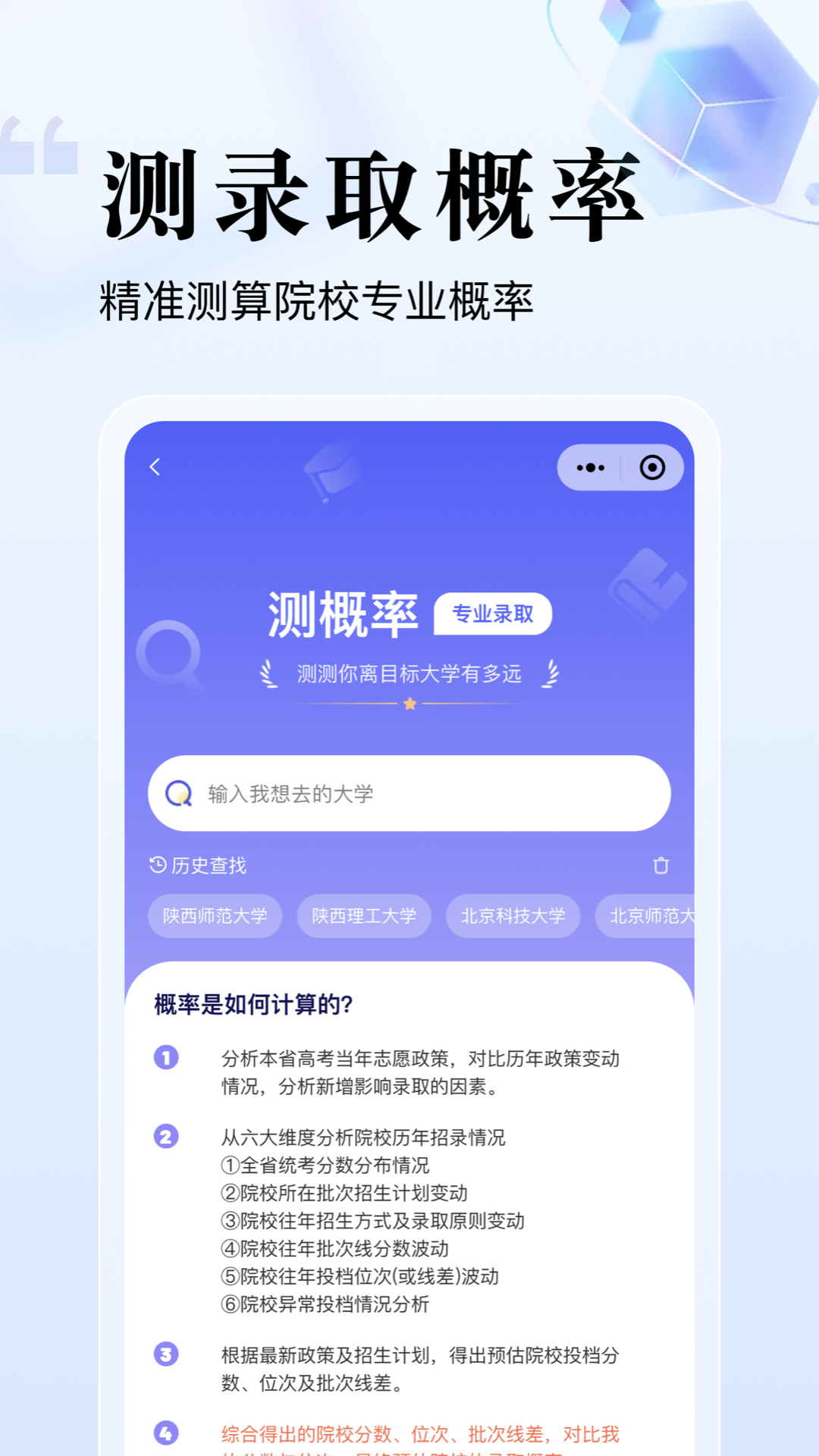This screenshot has height=1456, width=819.
Task: Select the 陕西理工大学 history chip
Action: point(363,916)
